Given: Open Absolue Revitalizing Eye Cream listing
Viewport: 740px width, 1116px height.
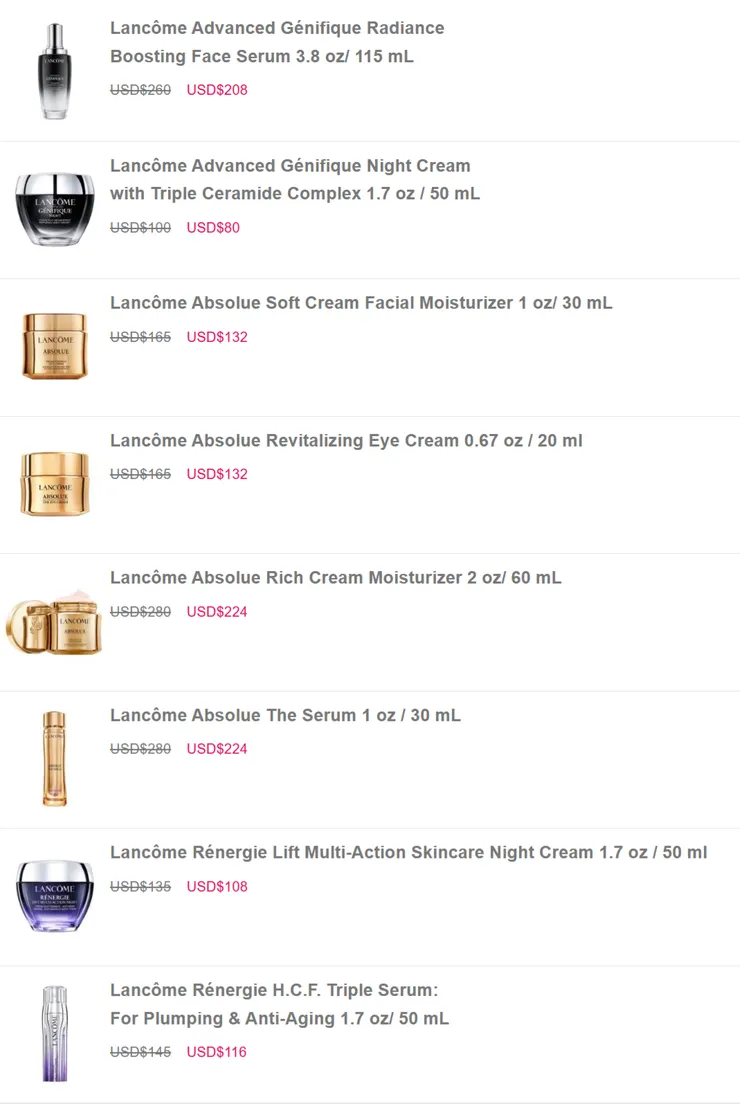Looking at the screenshot, I should [346, 440].
